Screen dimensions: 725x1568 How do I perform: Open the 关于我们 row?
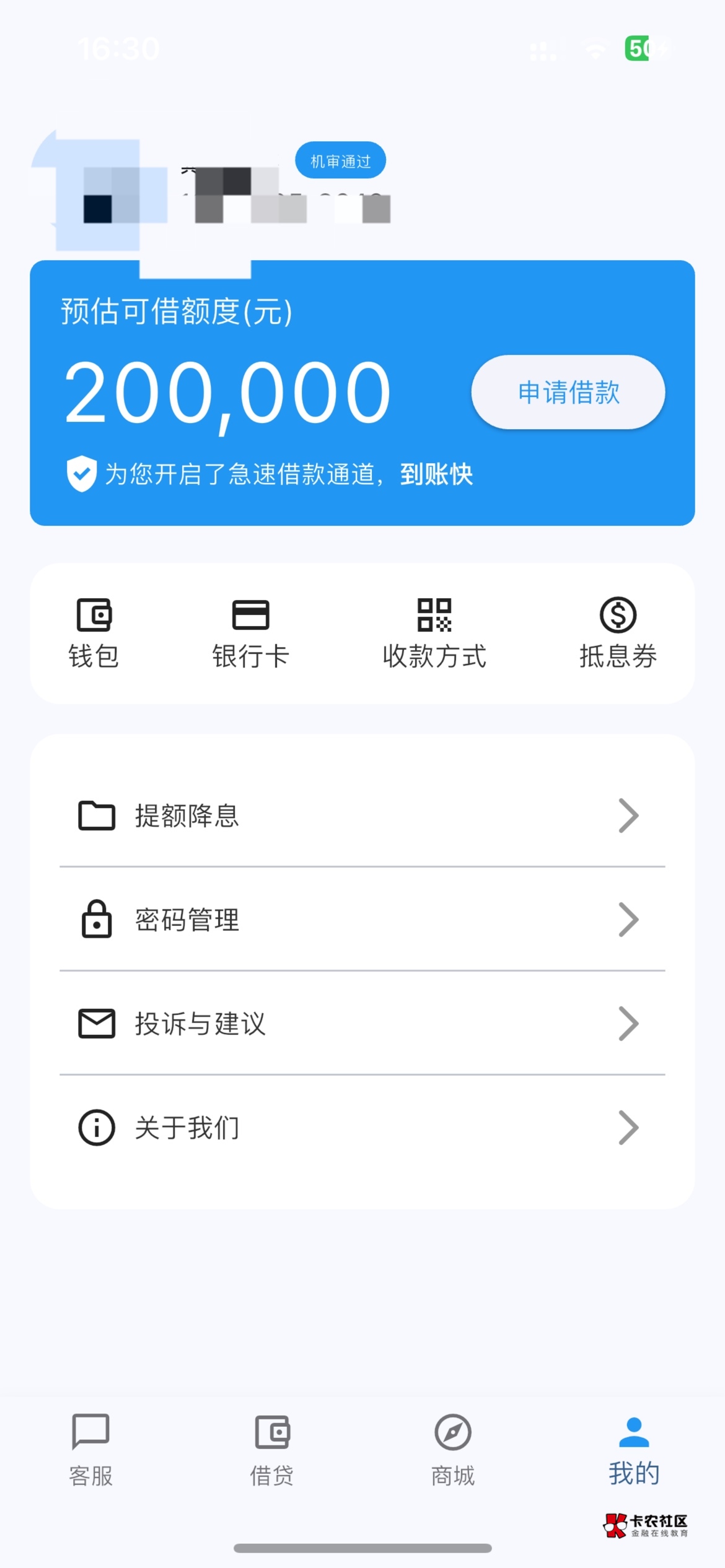[362, 1128]
